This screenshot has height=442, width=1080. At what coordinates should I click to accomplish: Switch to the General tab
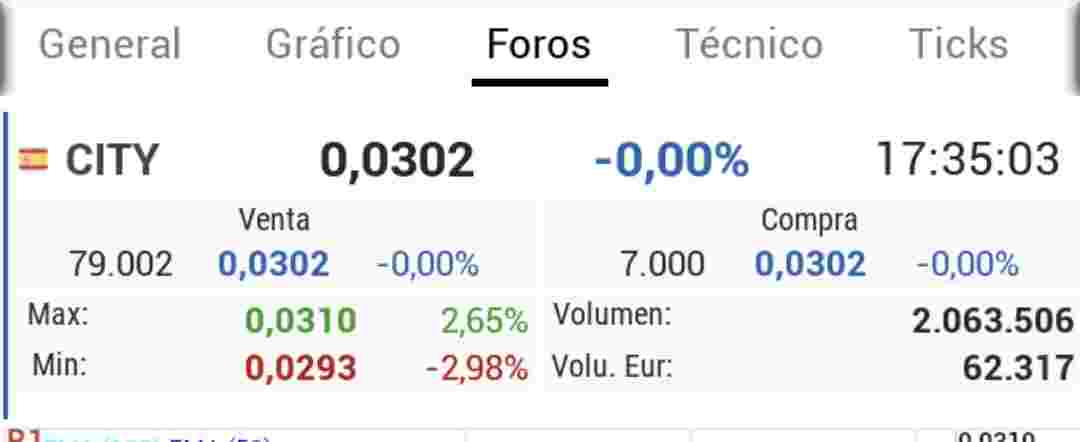(x=110, y=44)
